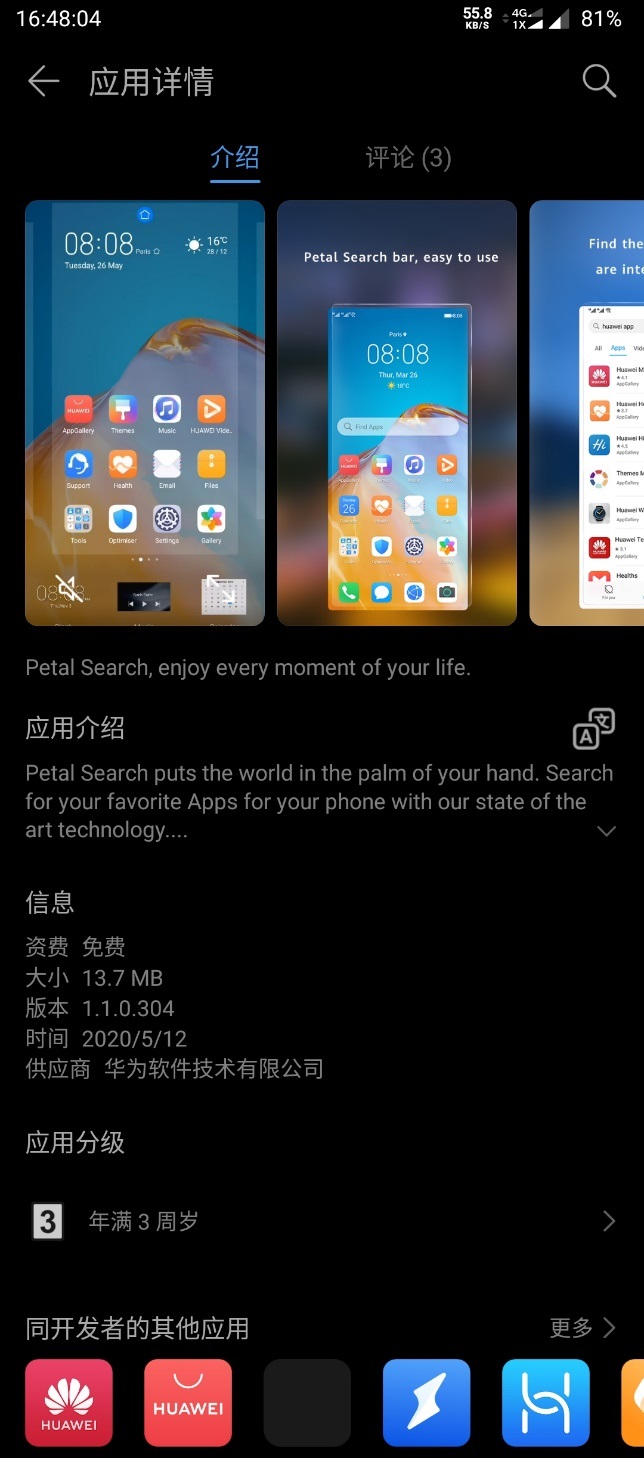
Task: Open the blue H-shaped app icon
Action: [545, 1402]
